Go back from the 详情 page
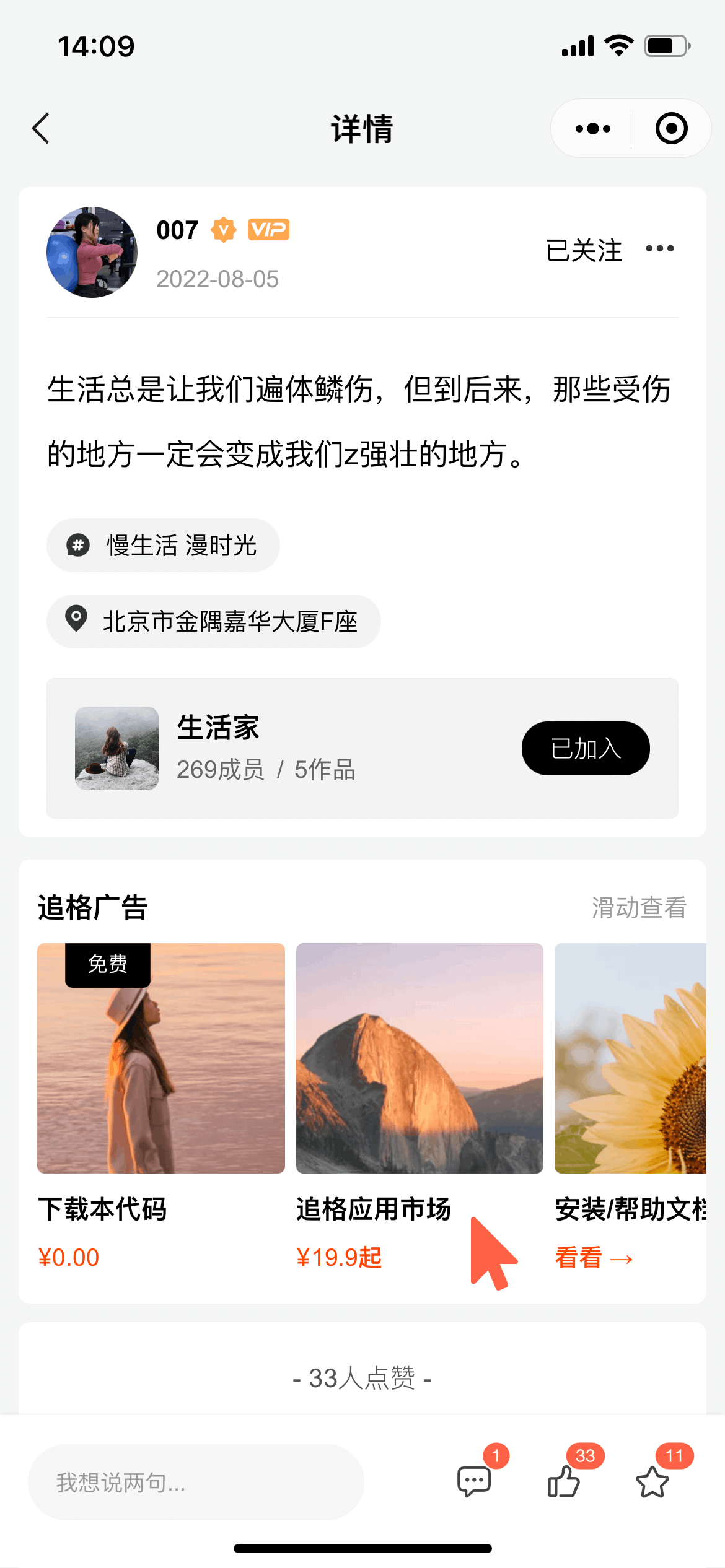Screen dimensions: 725x1568 pyautogui.click(x=41, y=129)
